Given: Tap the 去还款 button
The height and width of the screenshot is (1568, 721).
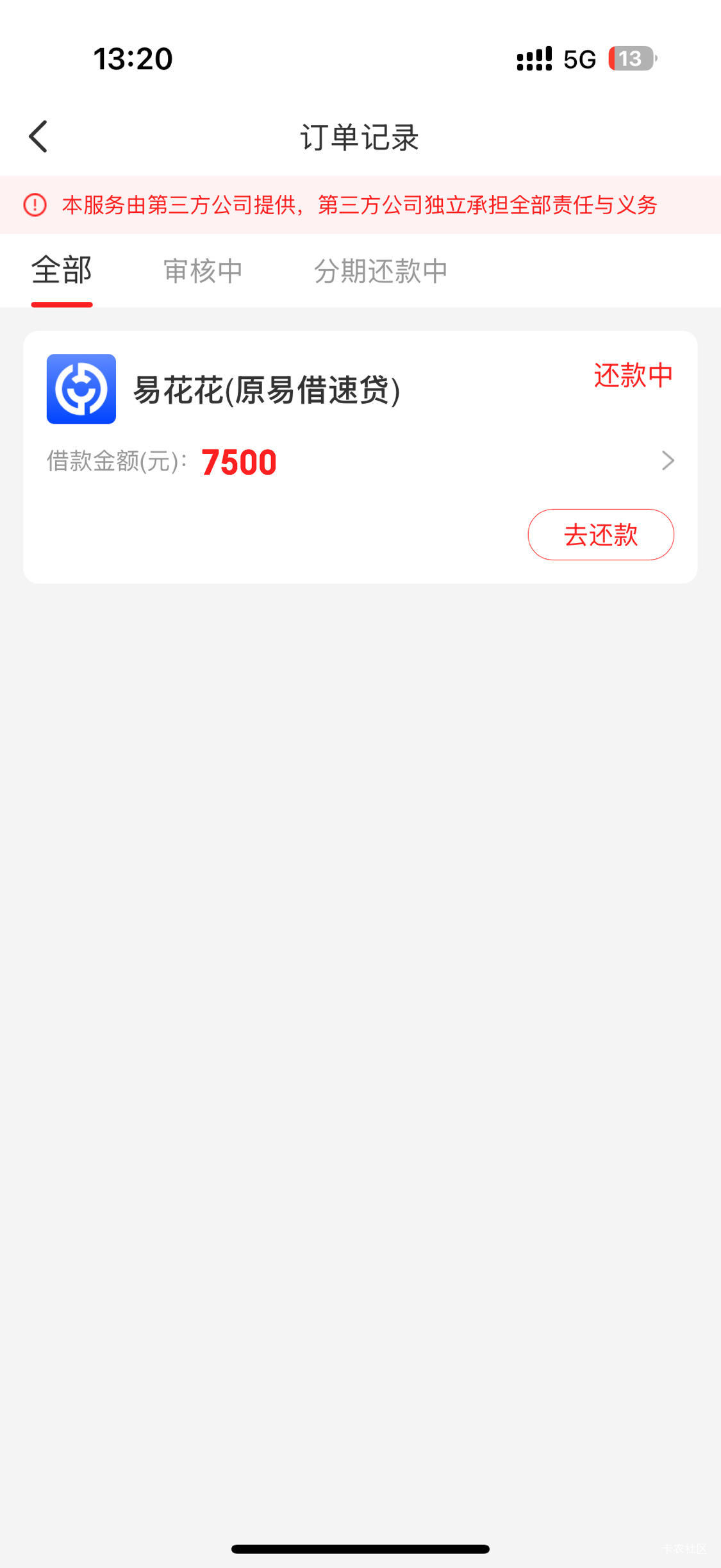Looking at the screenshot, I should coord(601,535).
